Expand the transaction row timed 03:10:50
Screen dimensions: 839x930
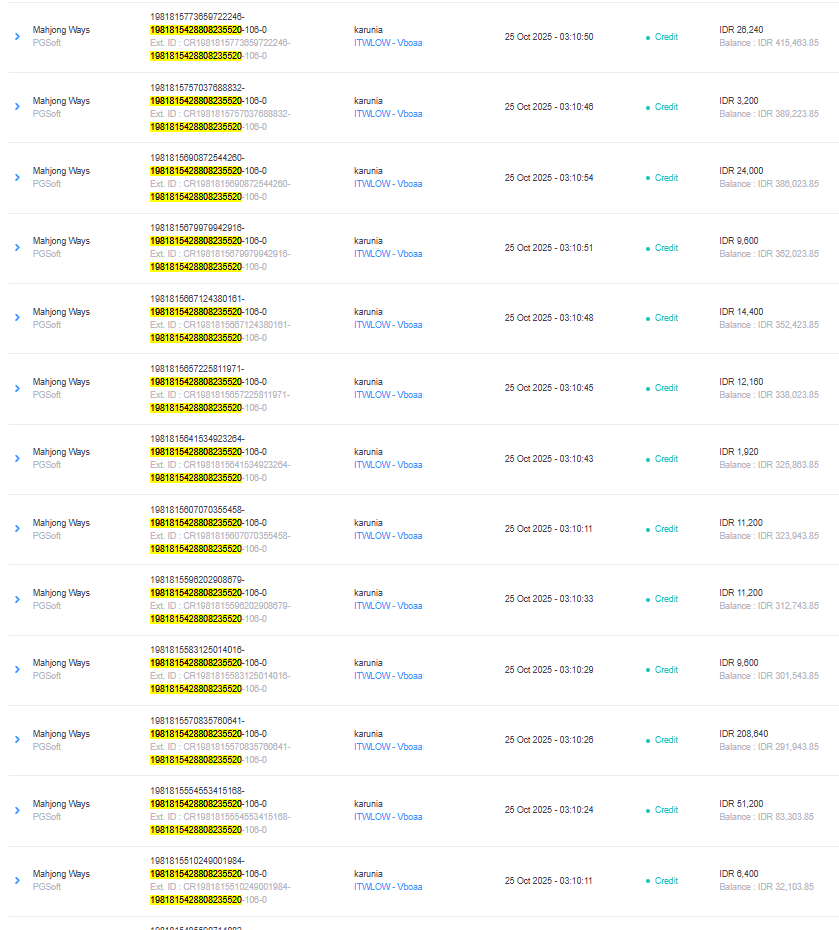(x=17, y=37)
